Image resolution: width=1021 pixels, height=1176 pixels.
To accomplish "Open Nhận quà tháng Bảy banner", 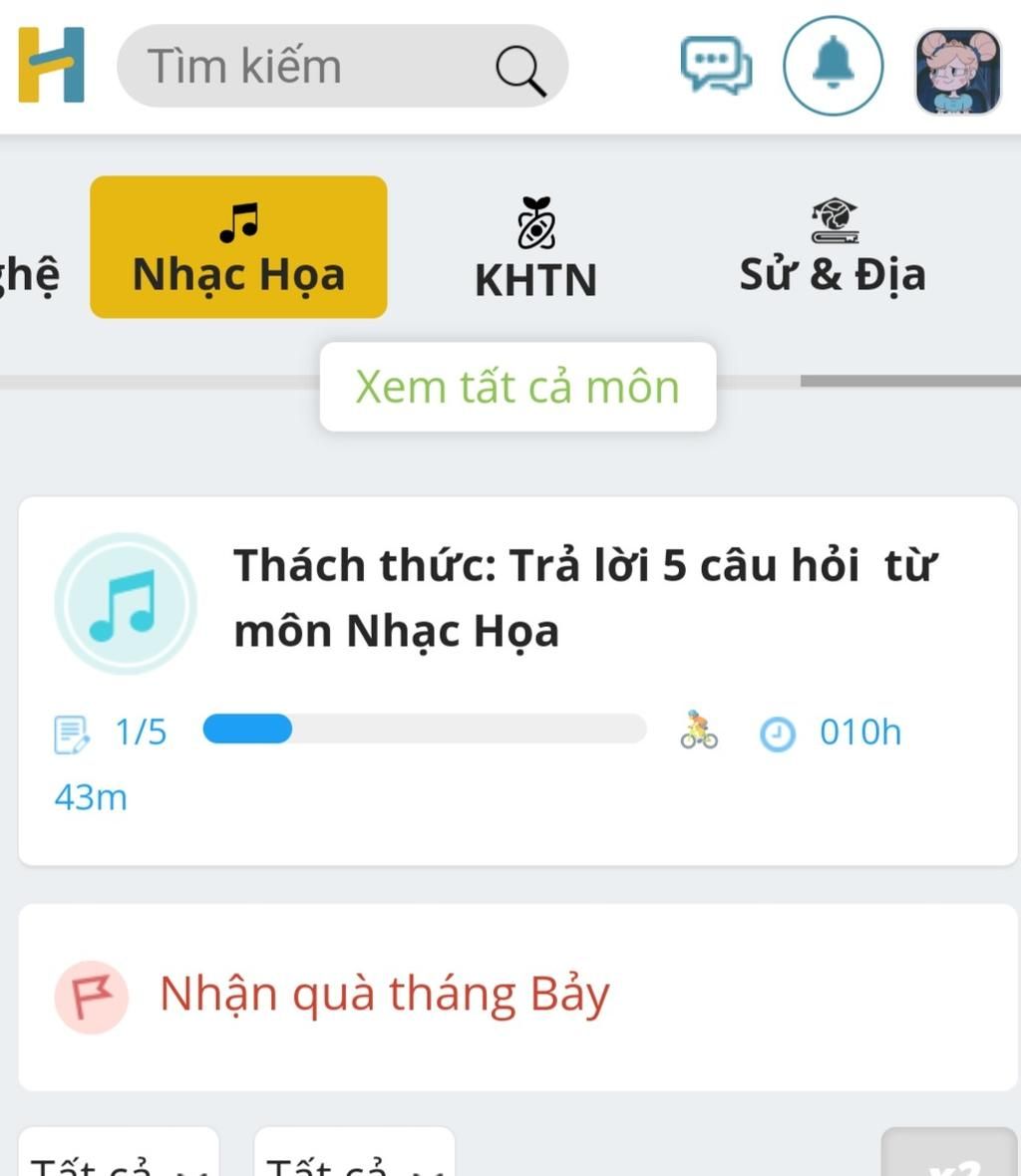I will (x=384, y=996).
